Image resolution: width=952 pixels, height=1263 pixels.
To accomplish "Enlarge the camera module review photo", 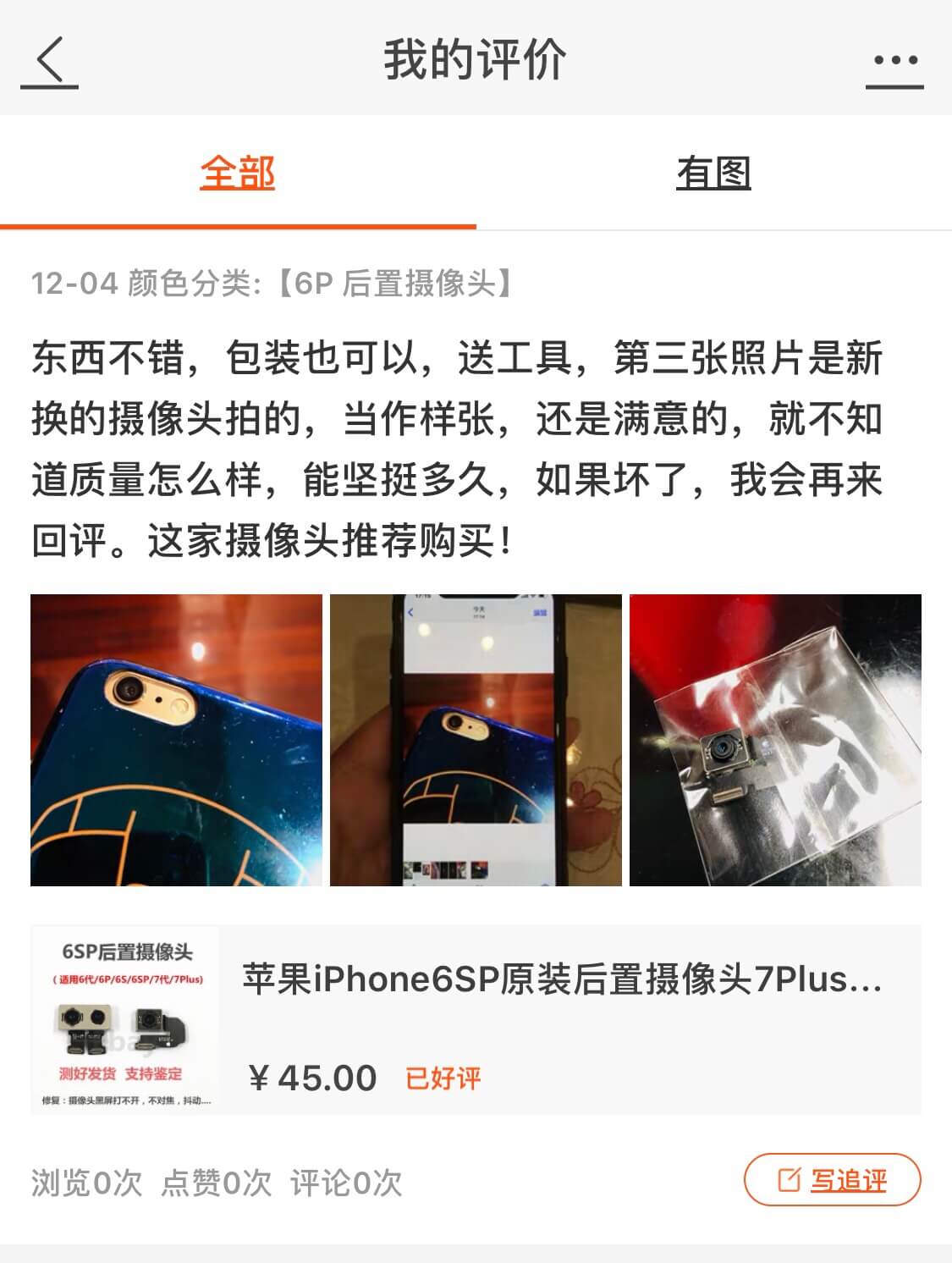I will [x=775, y=740].
